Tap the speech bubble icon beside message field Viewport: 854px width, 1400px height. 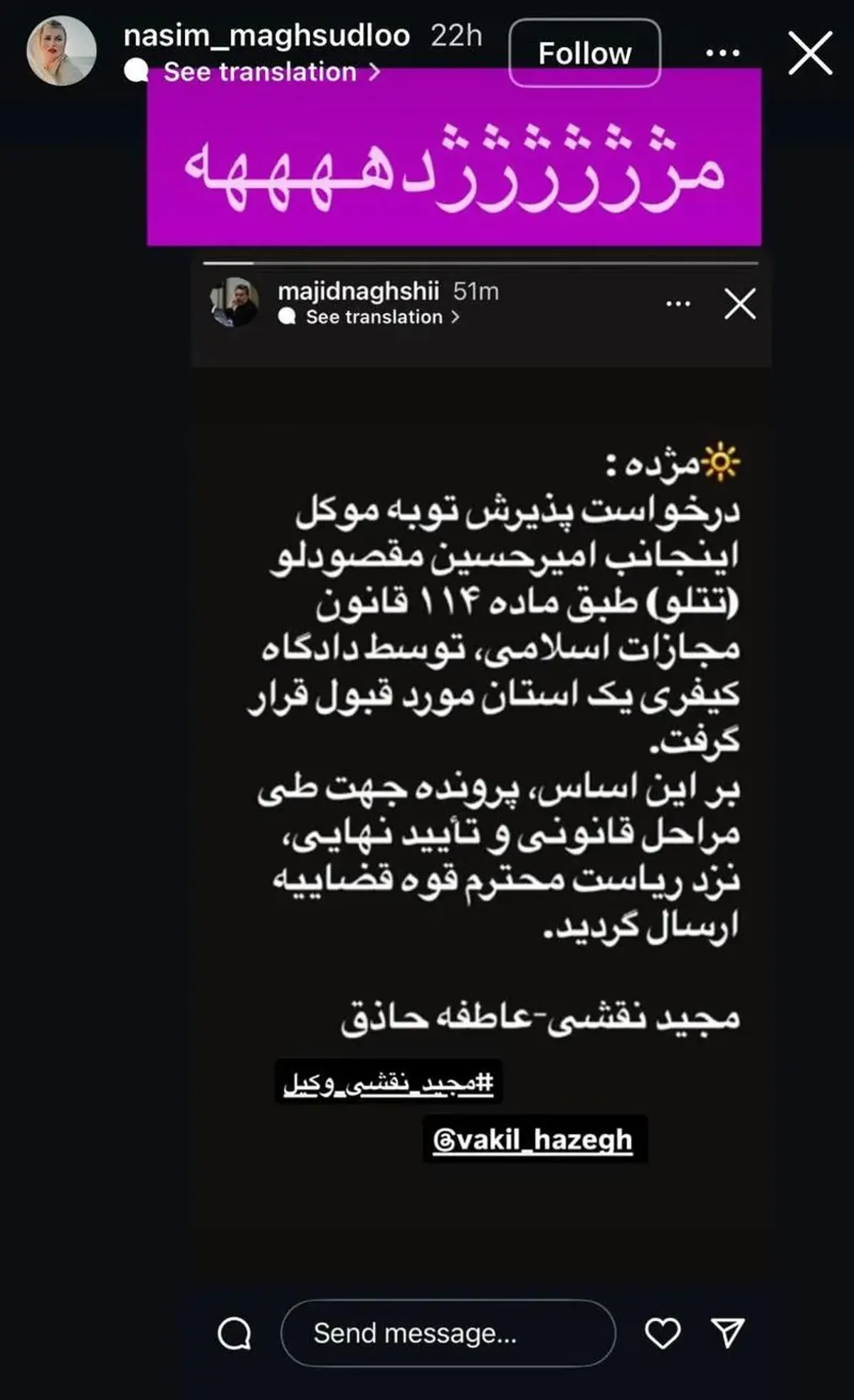click(234, 1333)
